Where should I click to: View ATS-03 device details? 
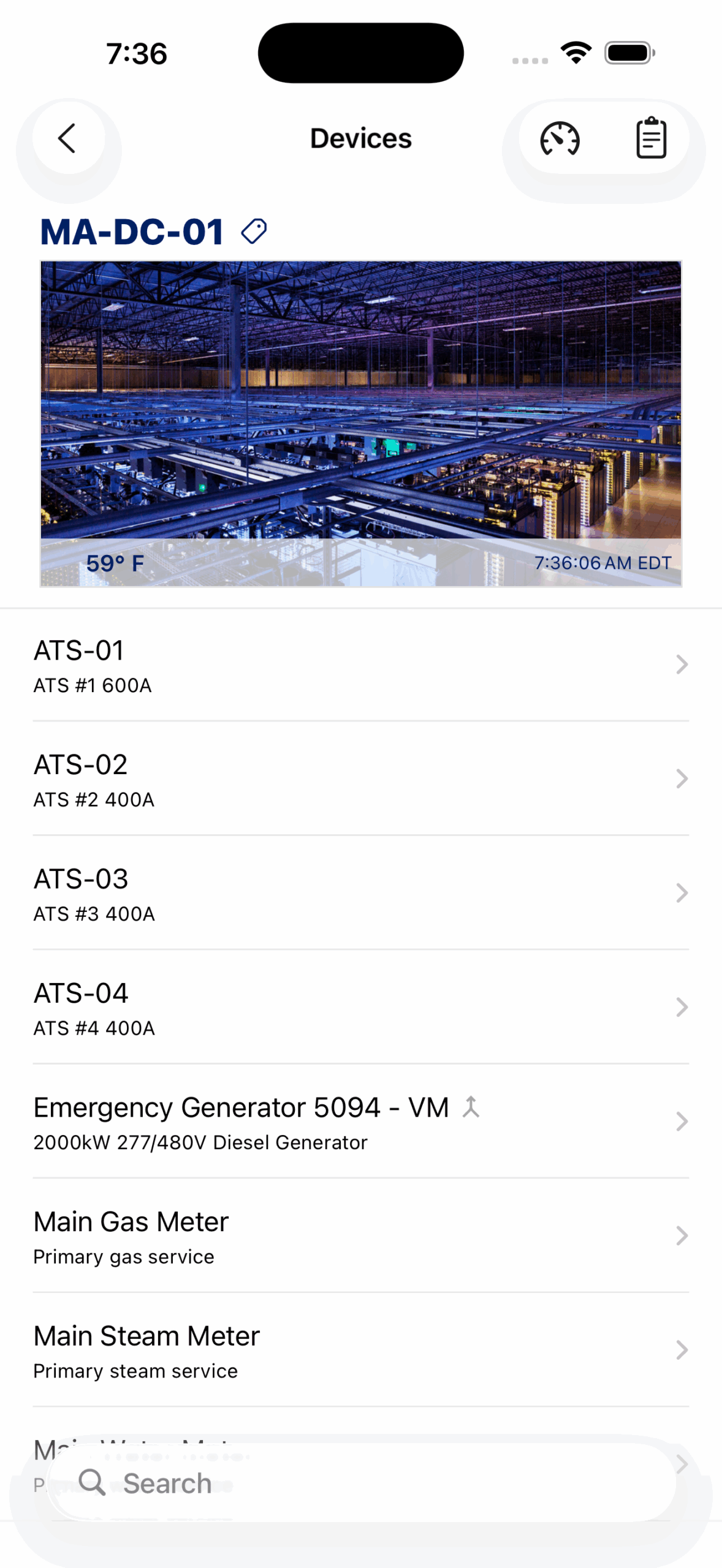coord(360,894)
